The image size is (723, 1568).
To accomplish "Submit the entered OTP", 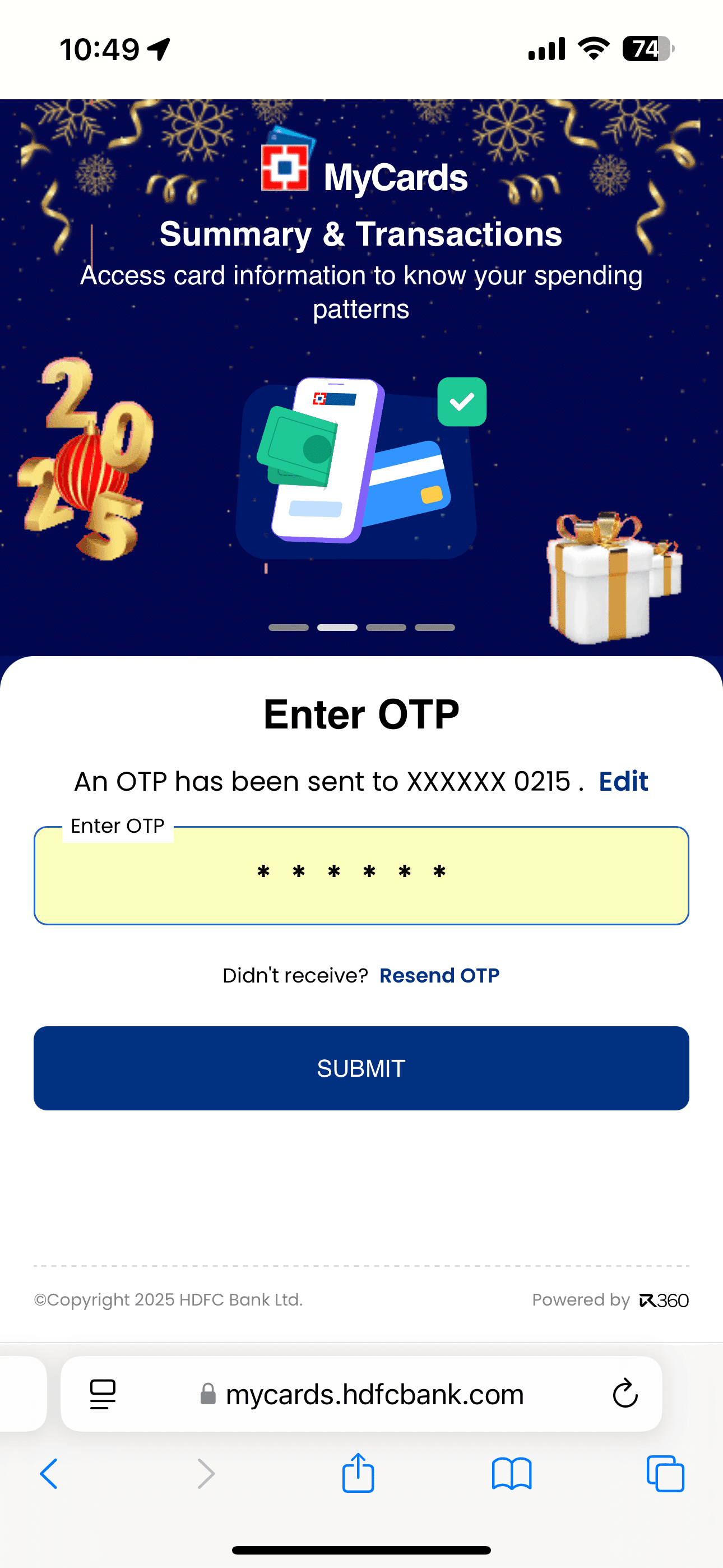I will click(361, 1068).
